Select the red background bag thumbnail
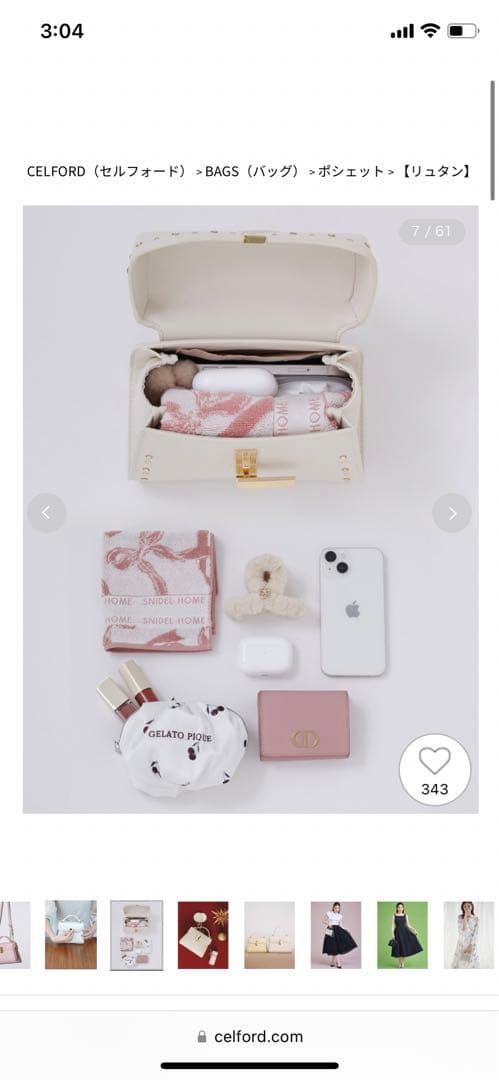This screenshot has height=1080, width=499. [x=203, y=935]
